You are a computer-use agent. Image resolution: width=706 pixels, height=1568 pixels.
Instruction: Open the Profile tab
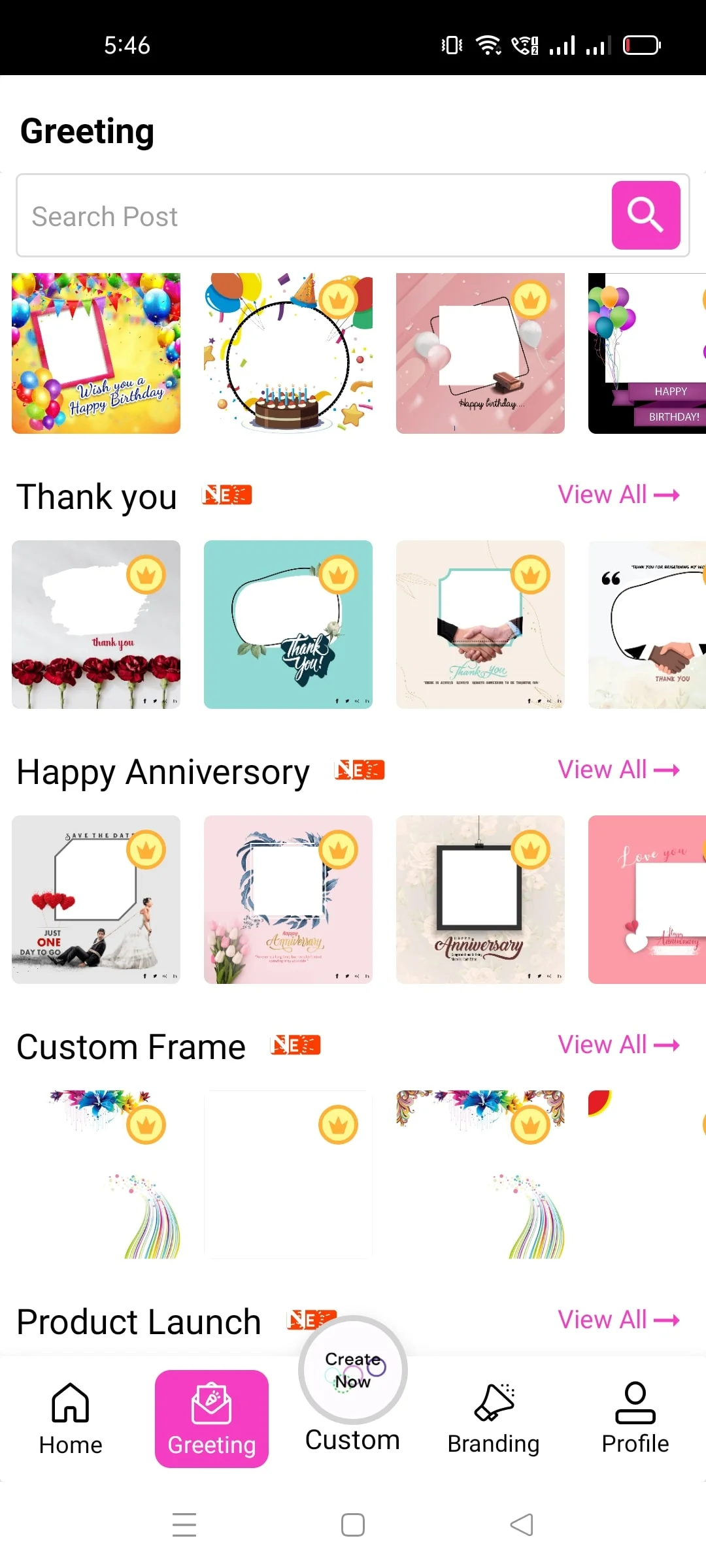[x=635, y=1419]
